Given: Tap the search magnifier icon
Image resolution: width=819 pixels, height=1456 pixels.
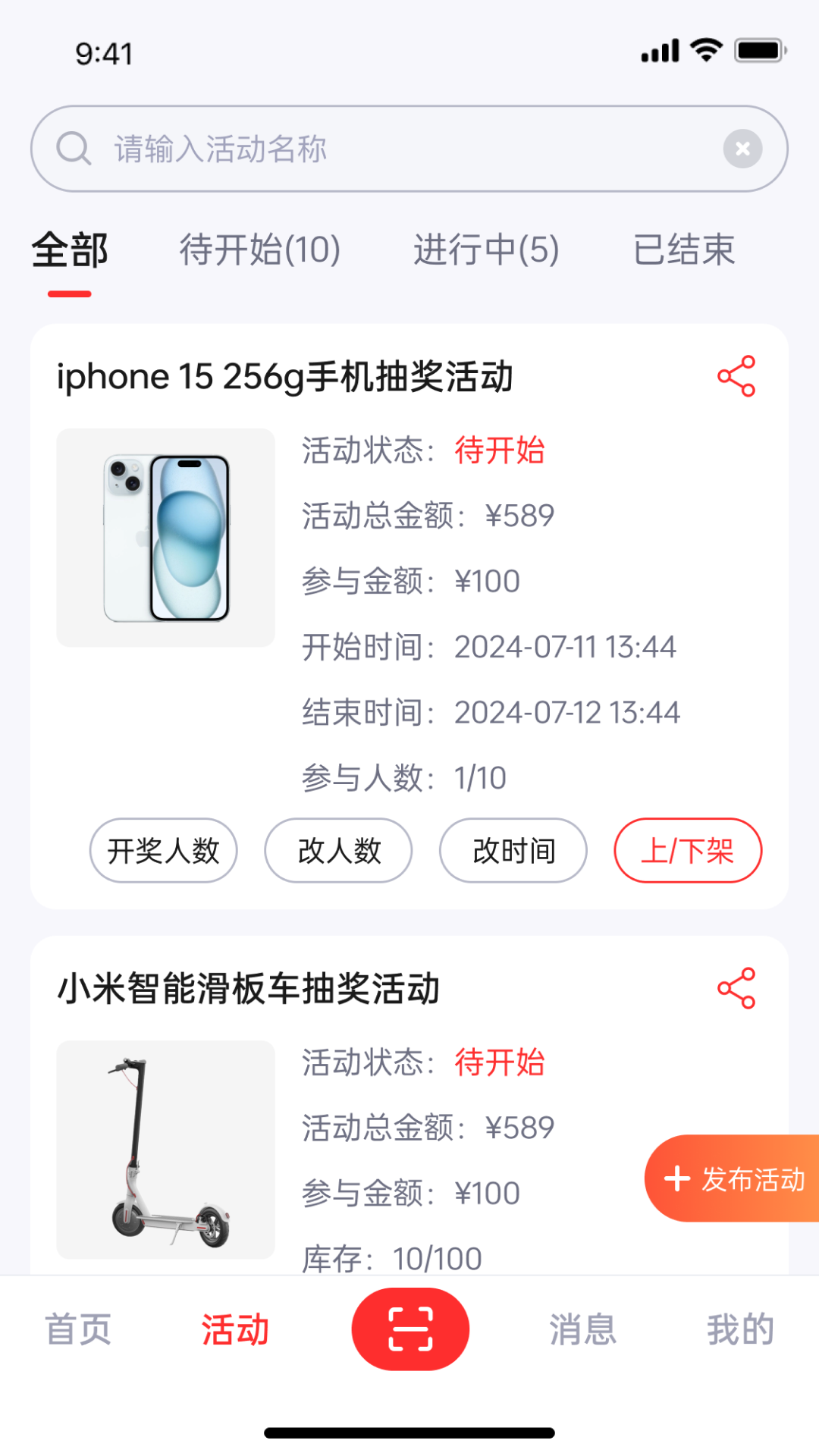Looking at the screenshot, I should click(73, 148).
